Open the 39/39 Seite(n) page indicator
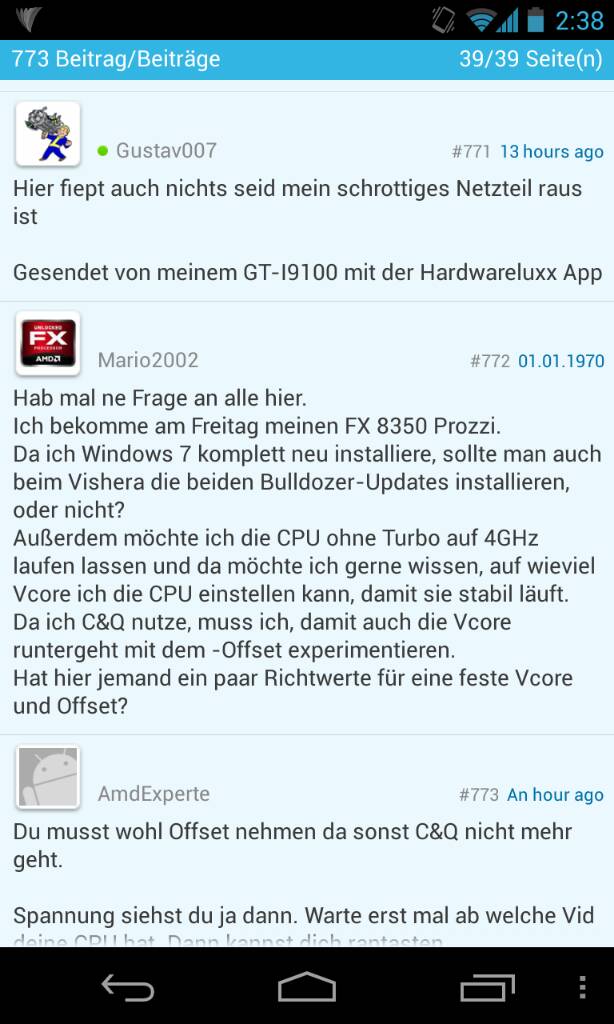 tap(530, 59)
